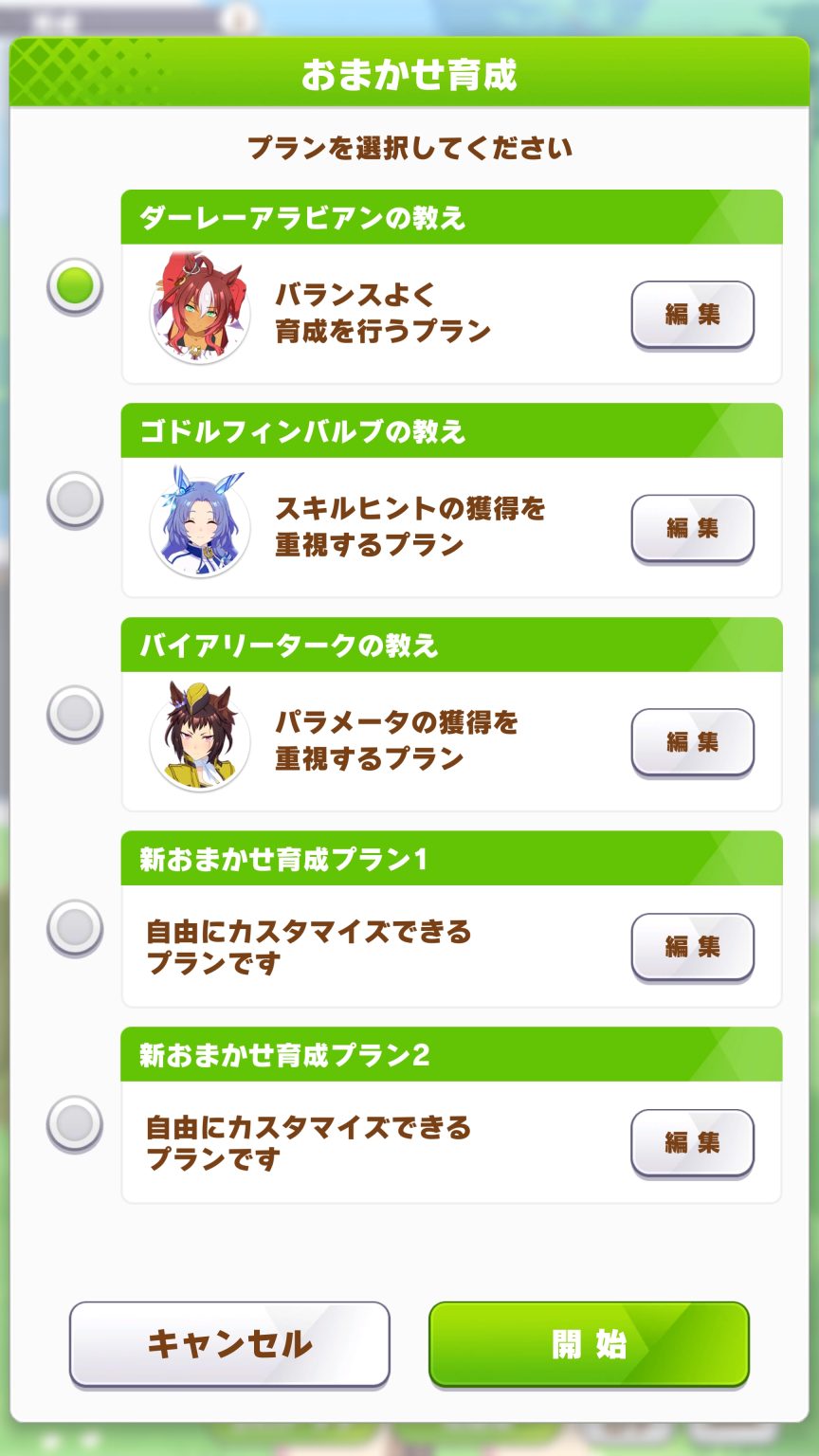Edit the ダーレーアラビアンの教え plan
Viewport: 819px width, 1456px height.
692,314
